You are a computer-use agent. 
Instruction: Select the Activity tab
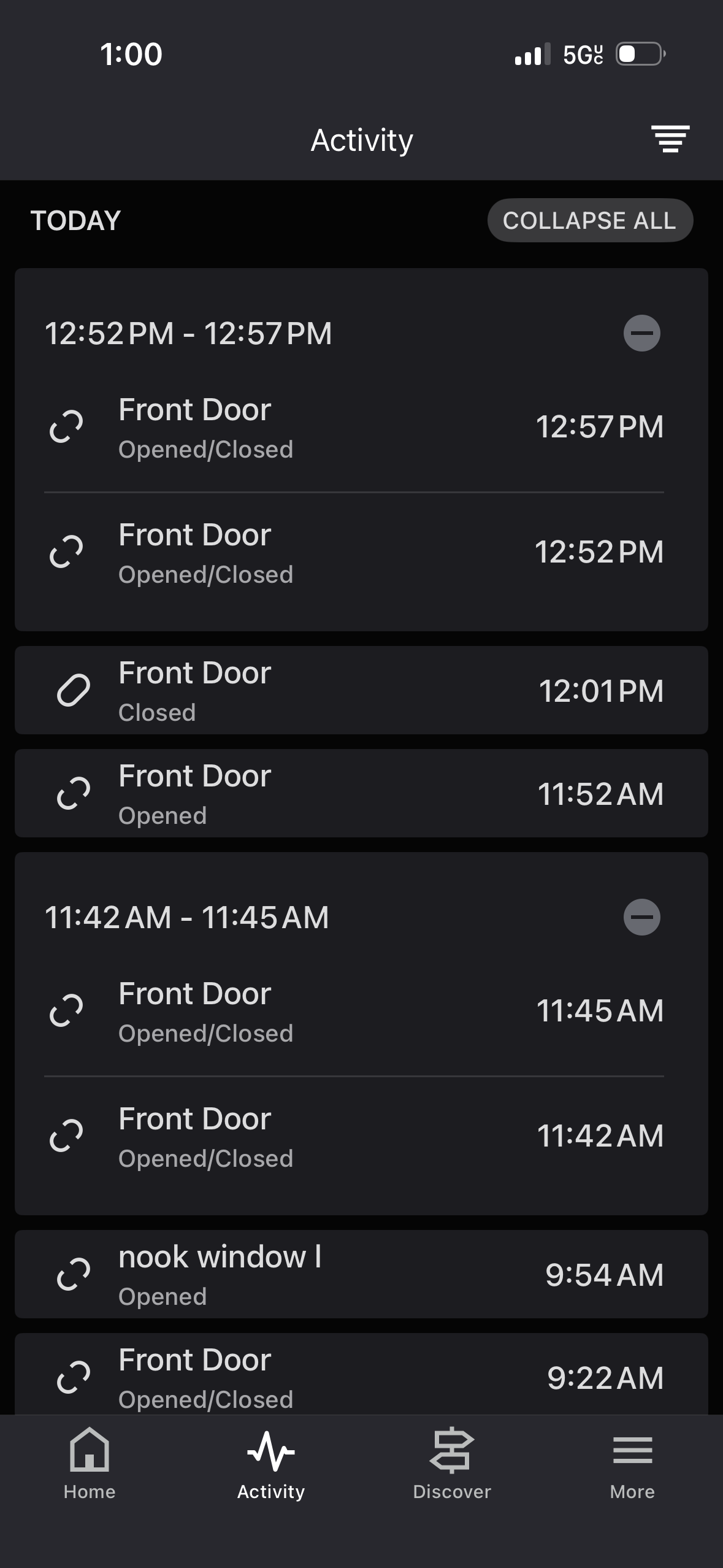pyautogui.click(x=271, y=1465)
